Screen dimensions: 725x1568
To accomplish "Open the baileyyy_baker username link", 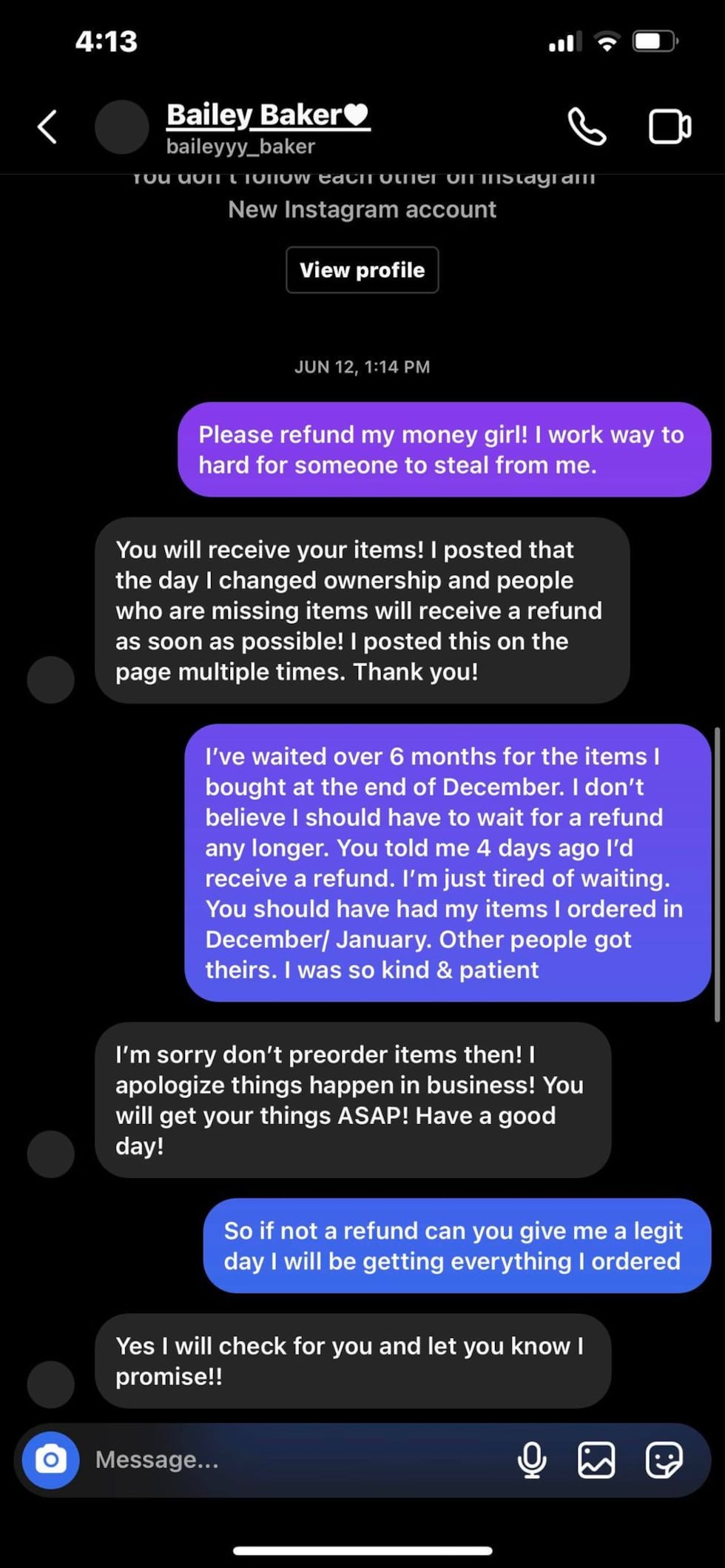I will [240, 146].
